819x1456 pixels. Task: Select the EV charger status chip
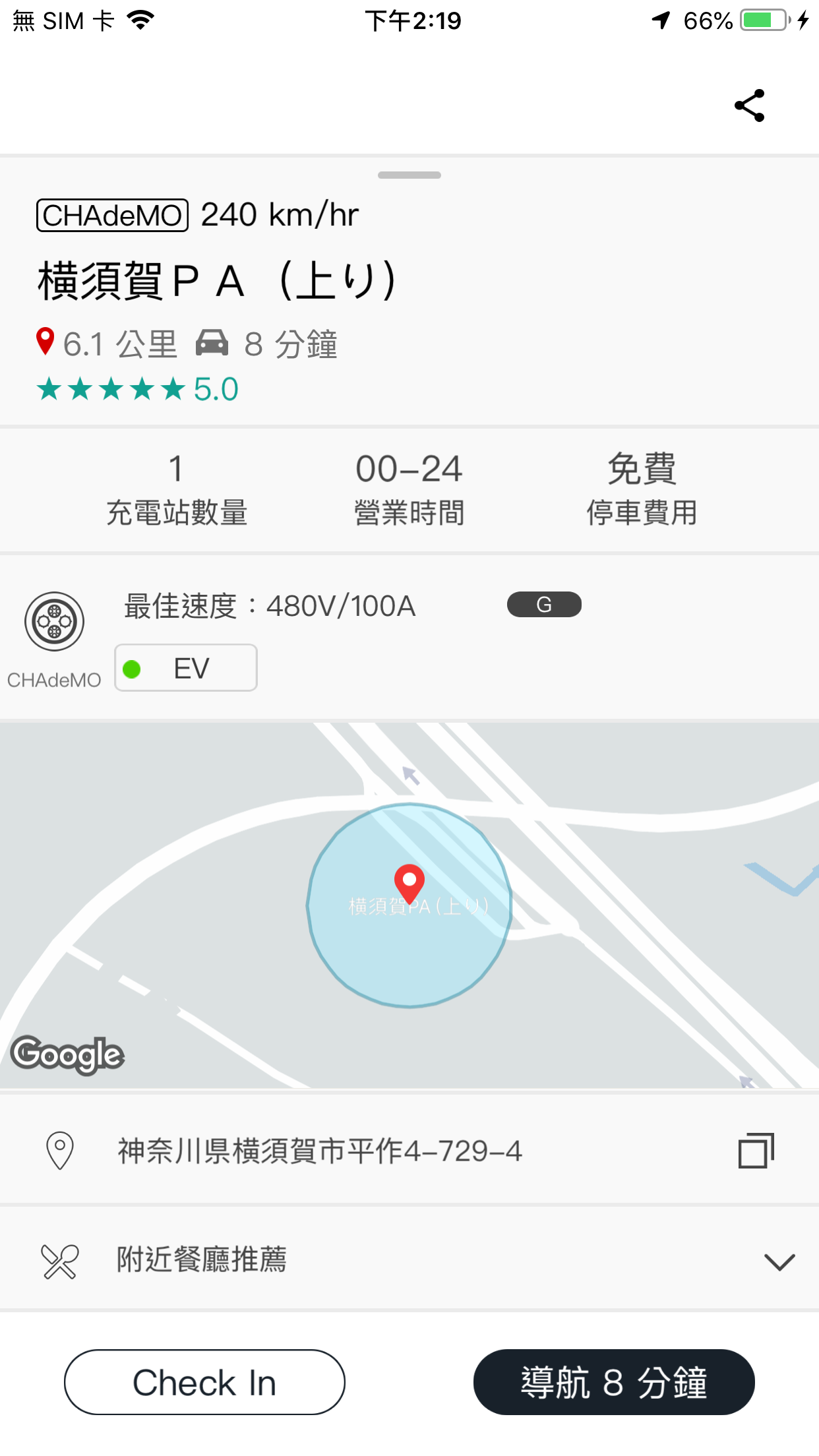coord(186,668)
